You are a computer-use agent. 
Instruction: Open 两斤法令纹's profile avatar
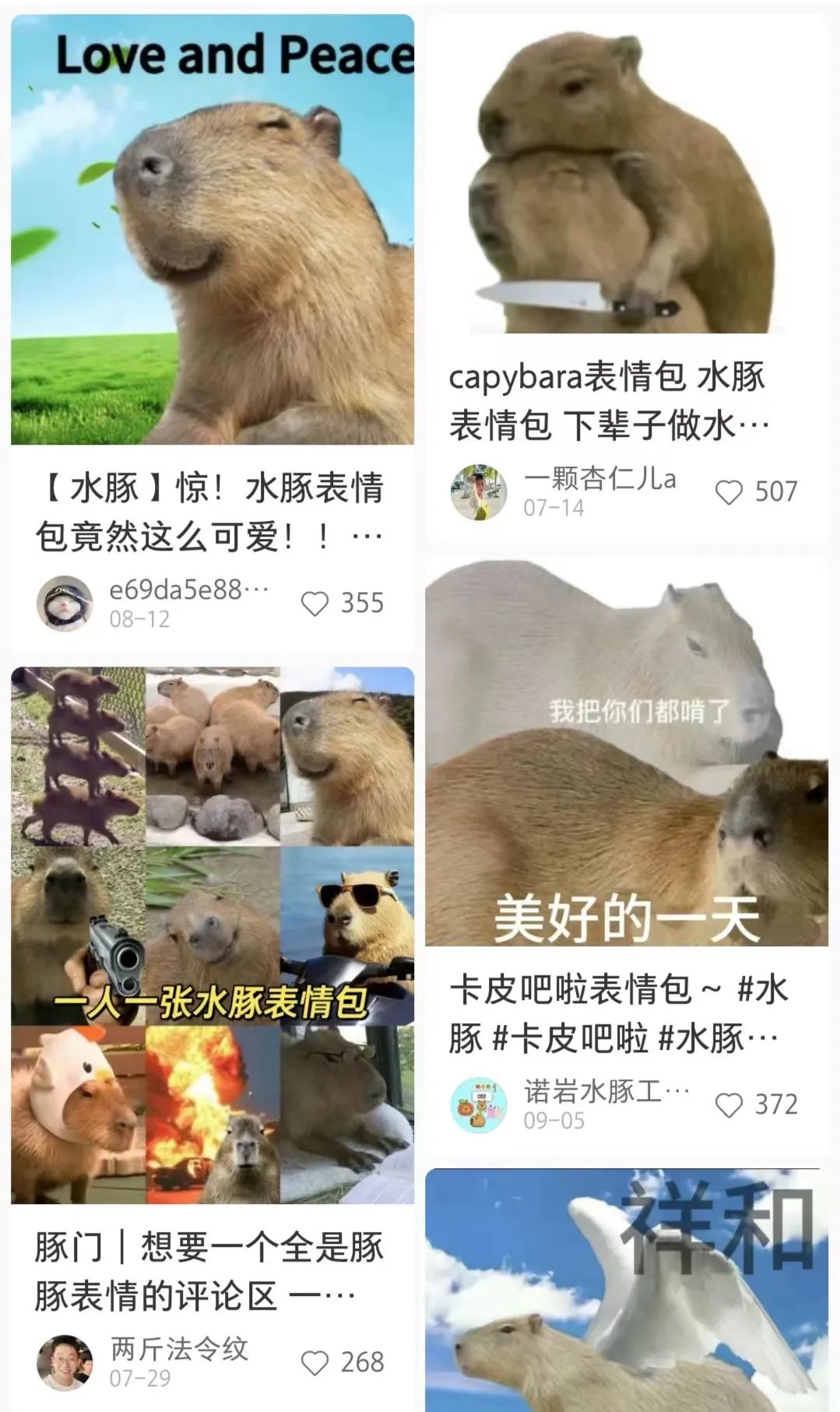point(65,1363)
